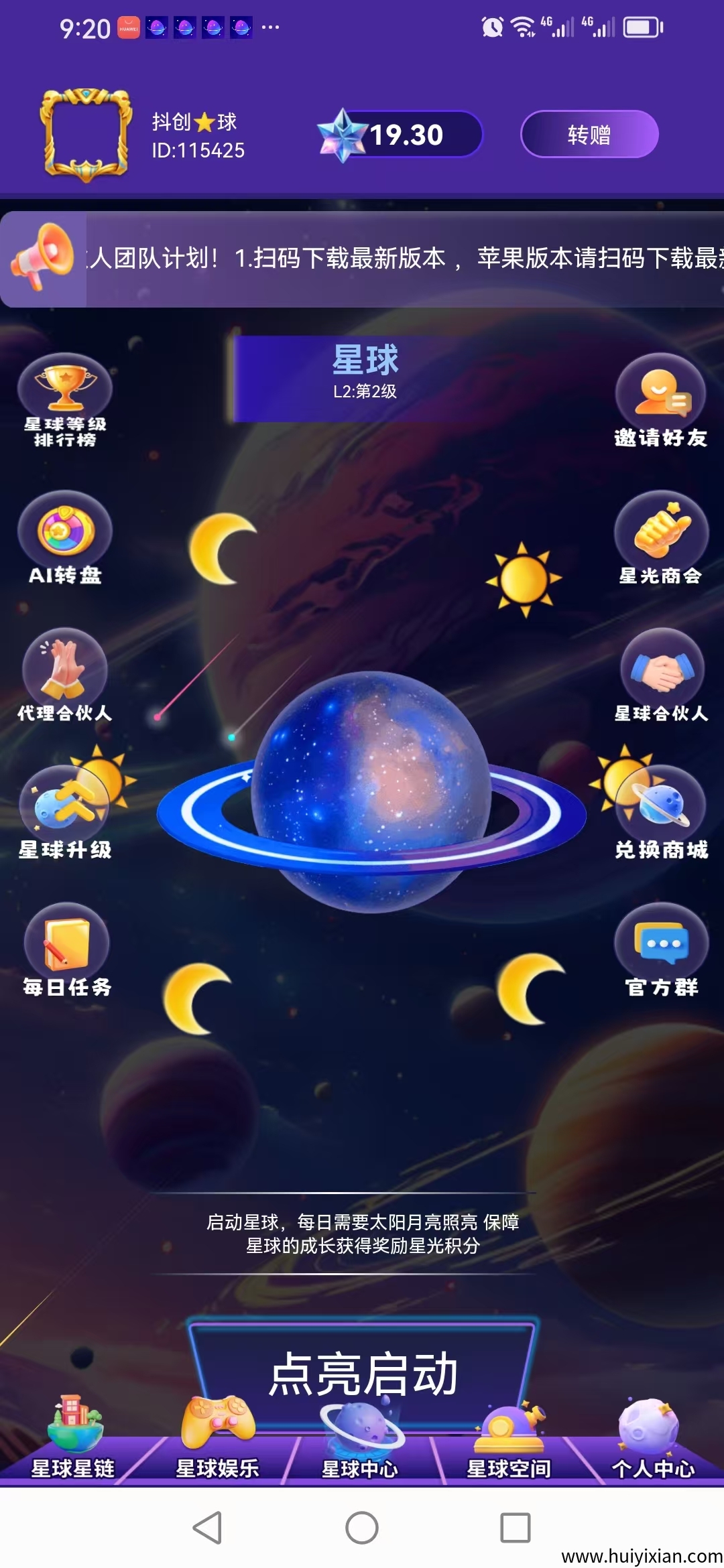Tap 邀请好友 to invite friends
724x1568 pixels.
[660, 400]
